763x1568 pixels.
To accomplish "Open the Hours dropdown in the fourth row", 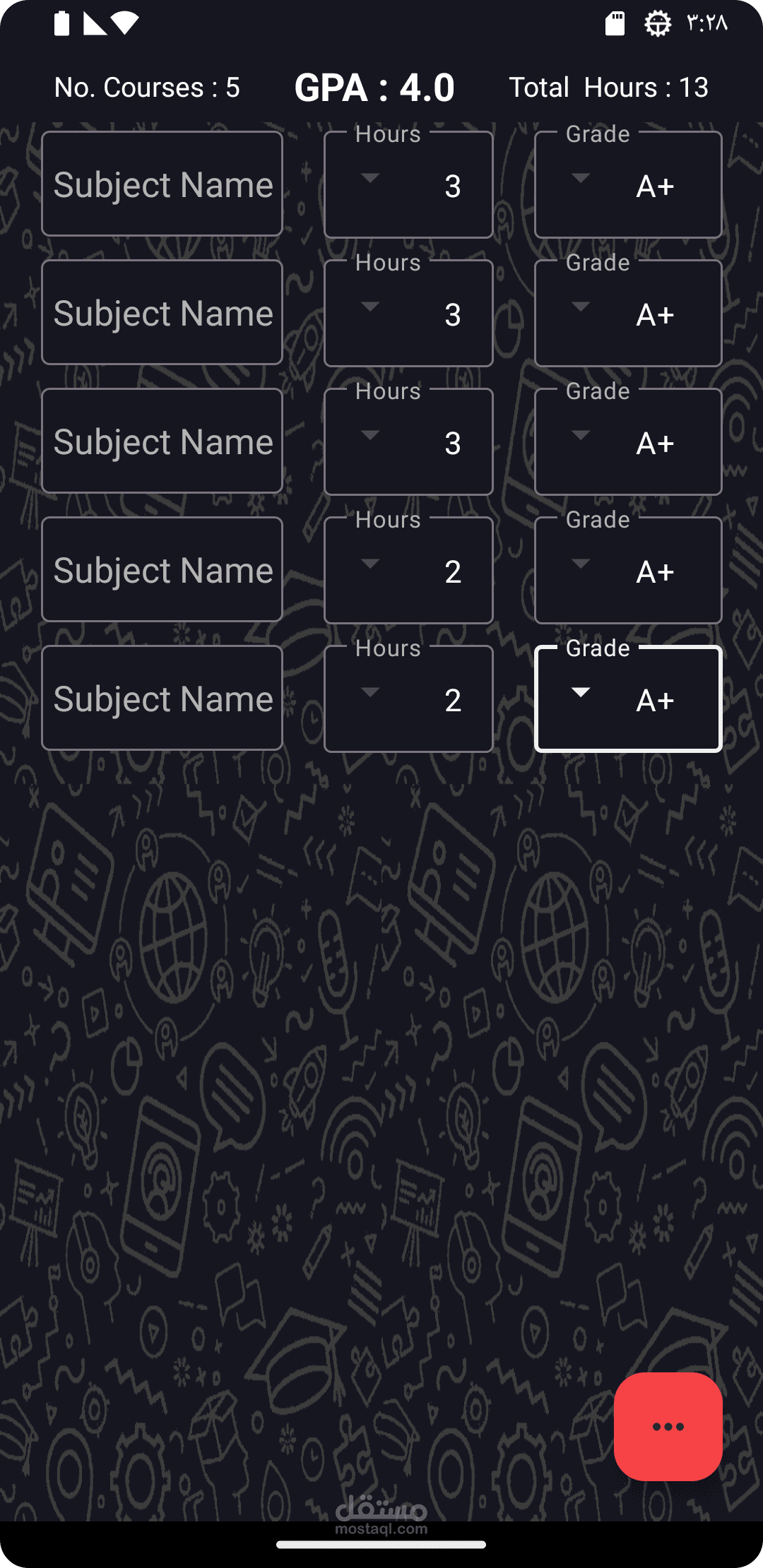I will (408, 571).
